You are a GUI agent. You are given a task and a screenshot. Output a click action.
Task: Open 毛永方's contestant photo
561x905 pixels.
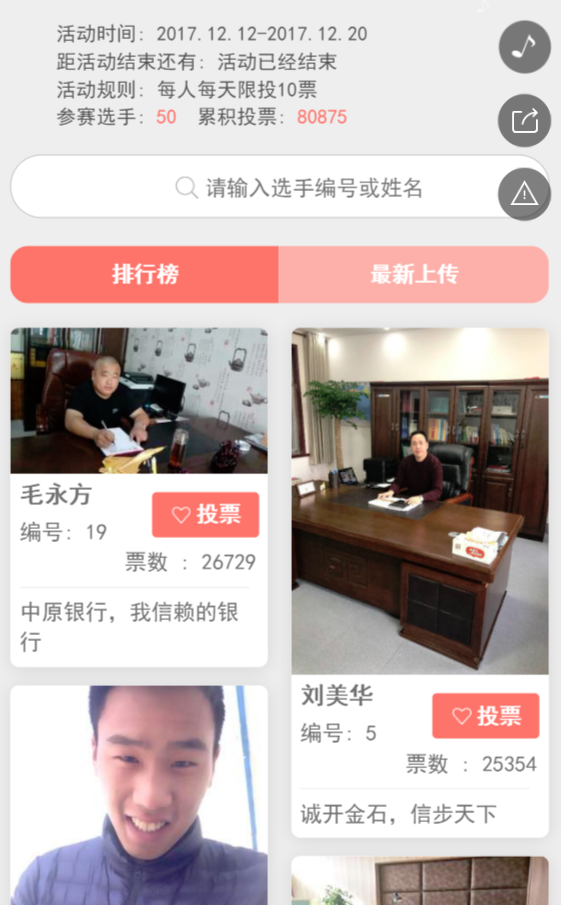pos(139,401)
